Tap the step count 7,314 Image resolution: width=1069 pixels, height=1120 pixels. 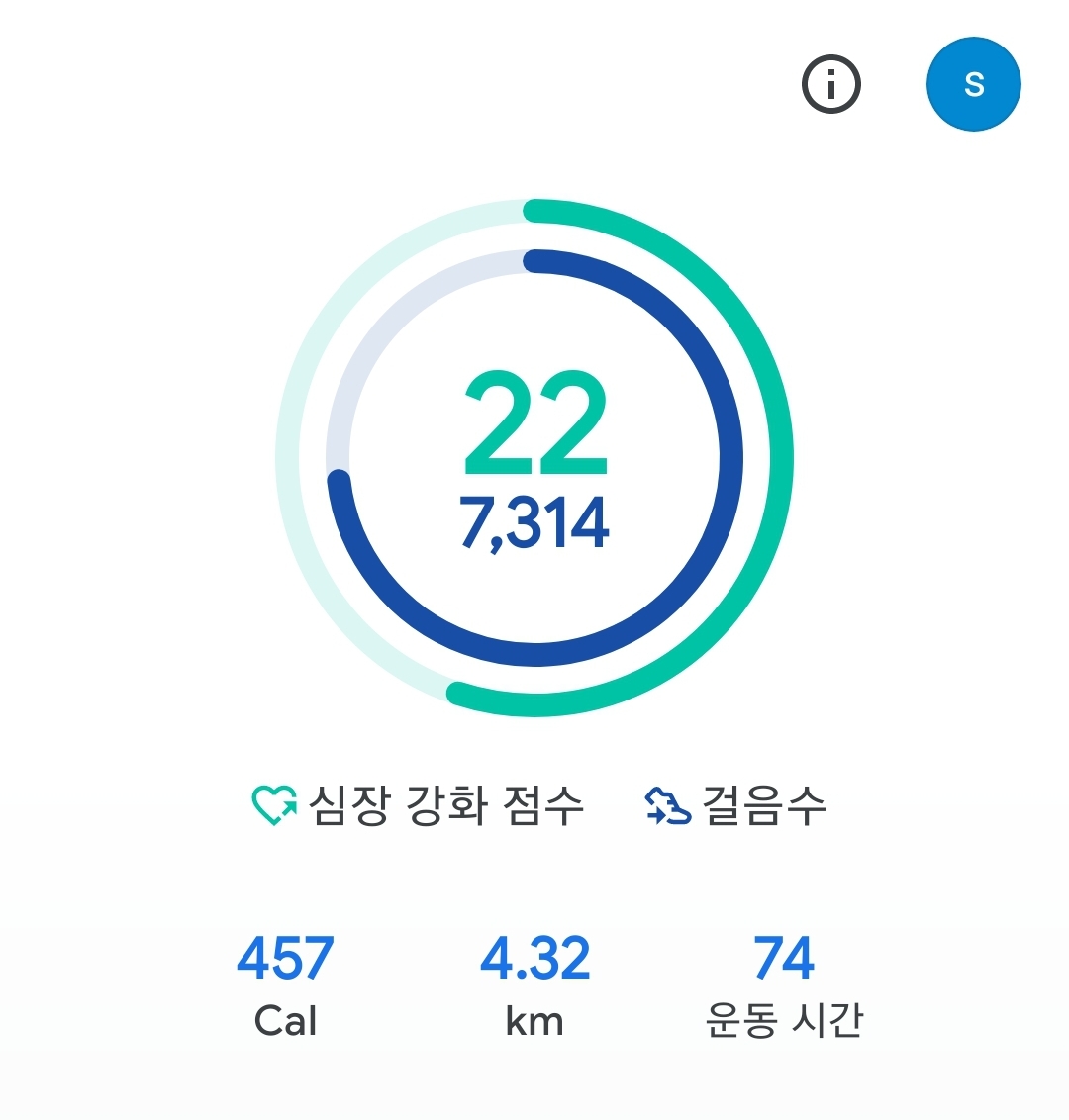pyautogui.click(x=534, y=521)
